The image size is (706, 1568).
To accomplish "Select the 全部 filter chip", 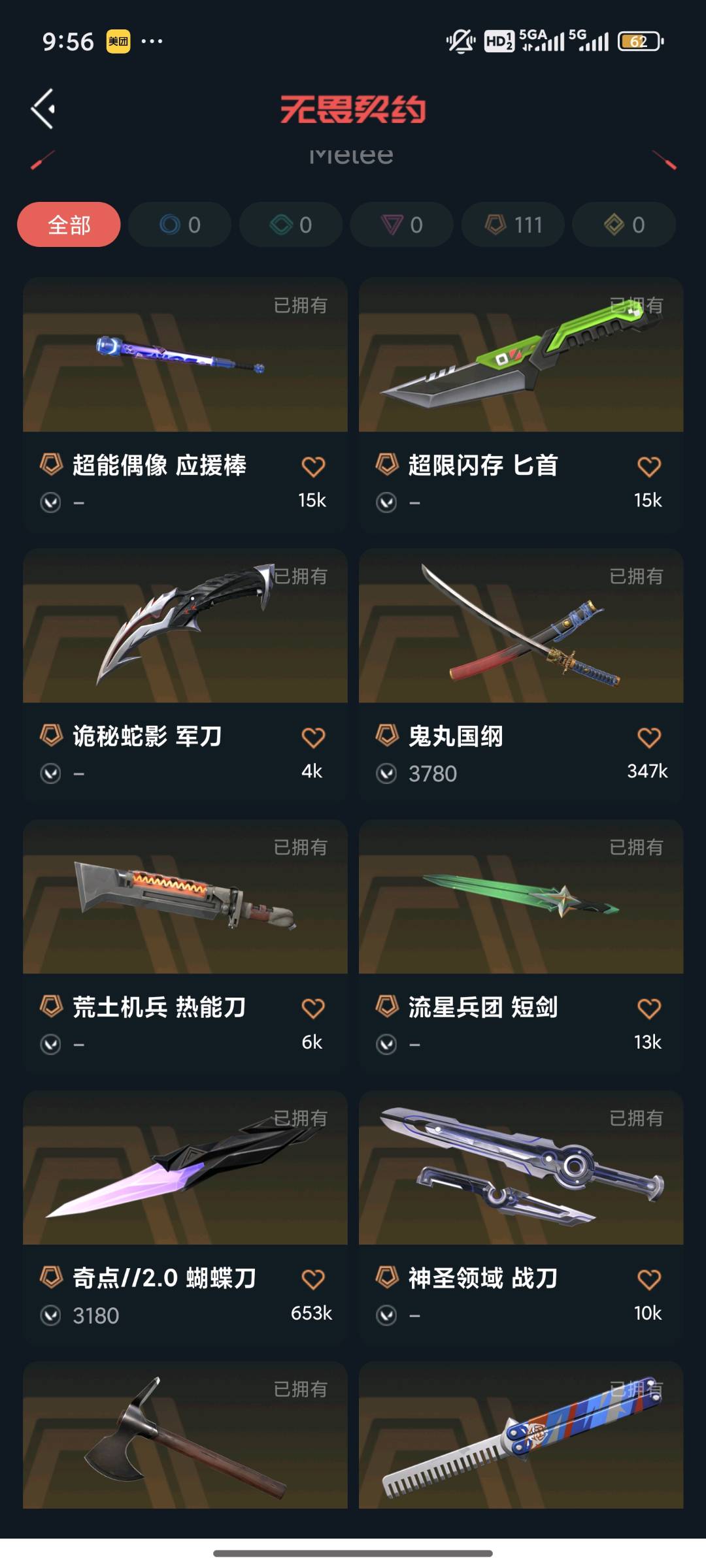I will click(69, 225).
